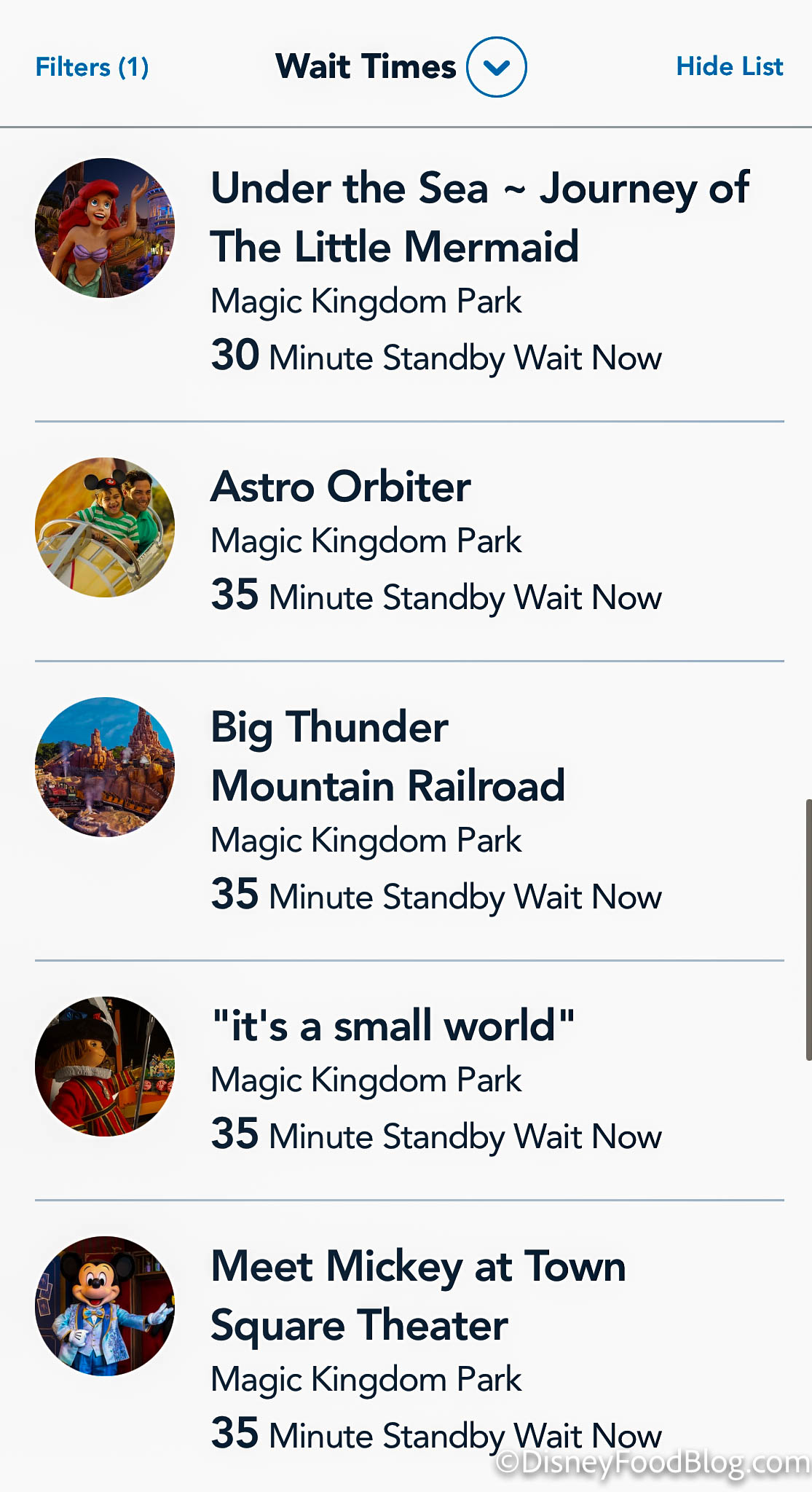This screenshot has height=1492, width=812.
Task: Open the Filters (1) options
Action: 92,67
